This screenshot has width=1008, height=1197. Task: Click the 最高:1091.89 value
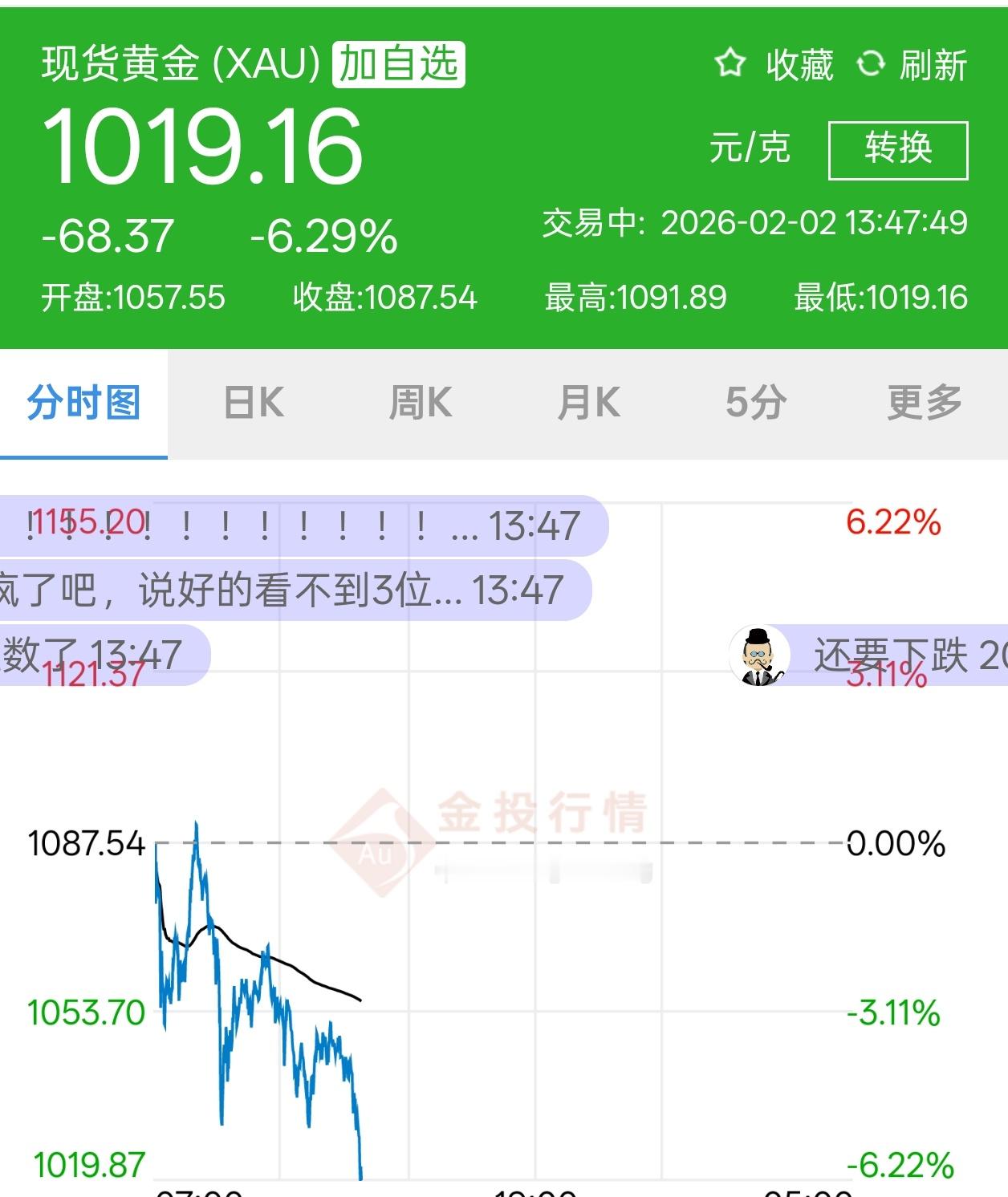click(634, 299)
